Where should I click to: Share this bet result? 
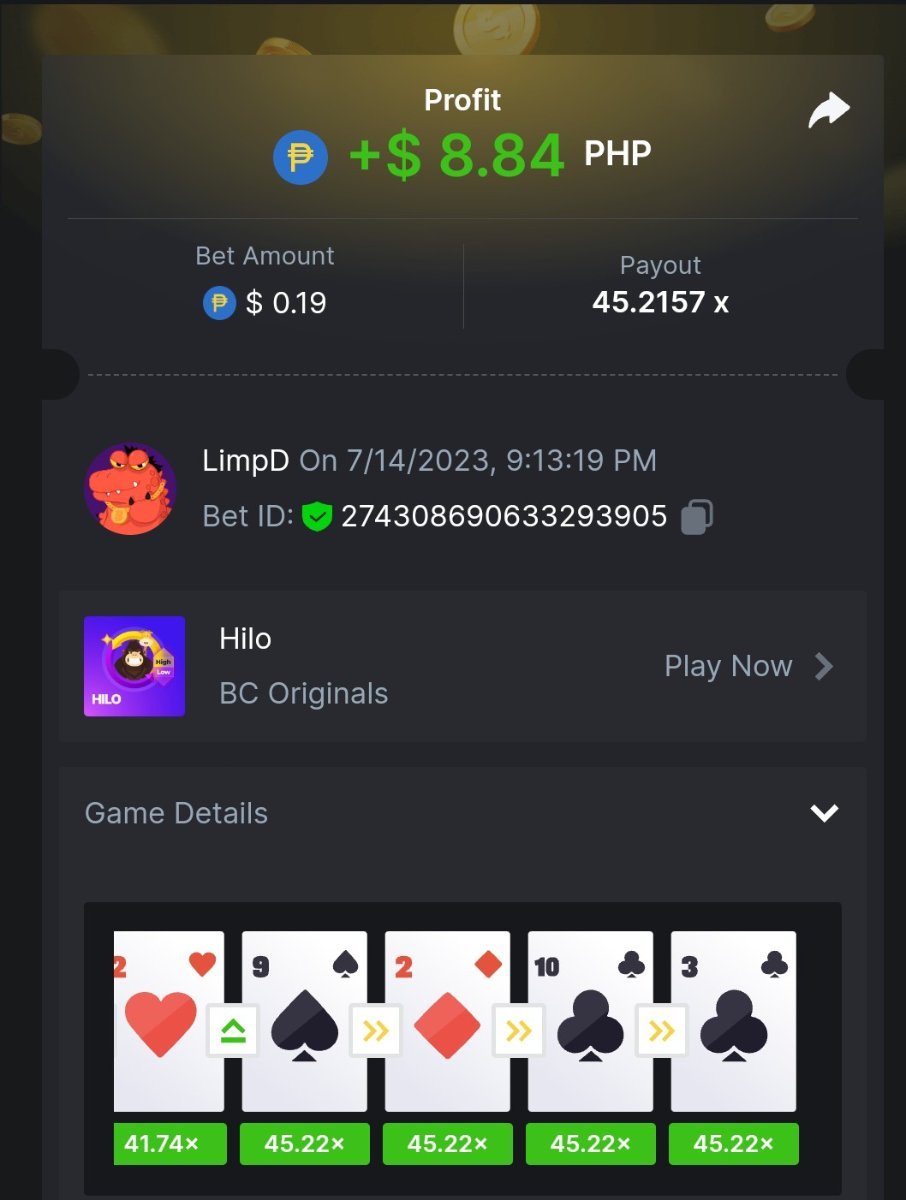pyautogui.click(x=828, y=112)
